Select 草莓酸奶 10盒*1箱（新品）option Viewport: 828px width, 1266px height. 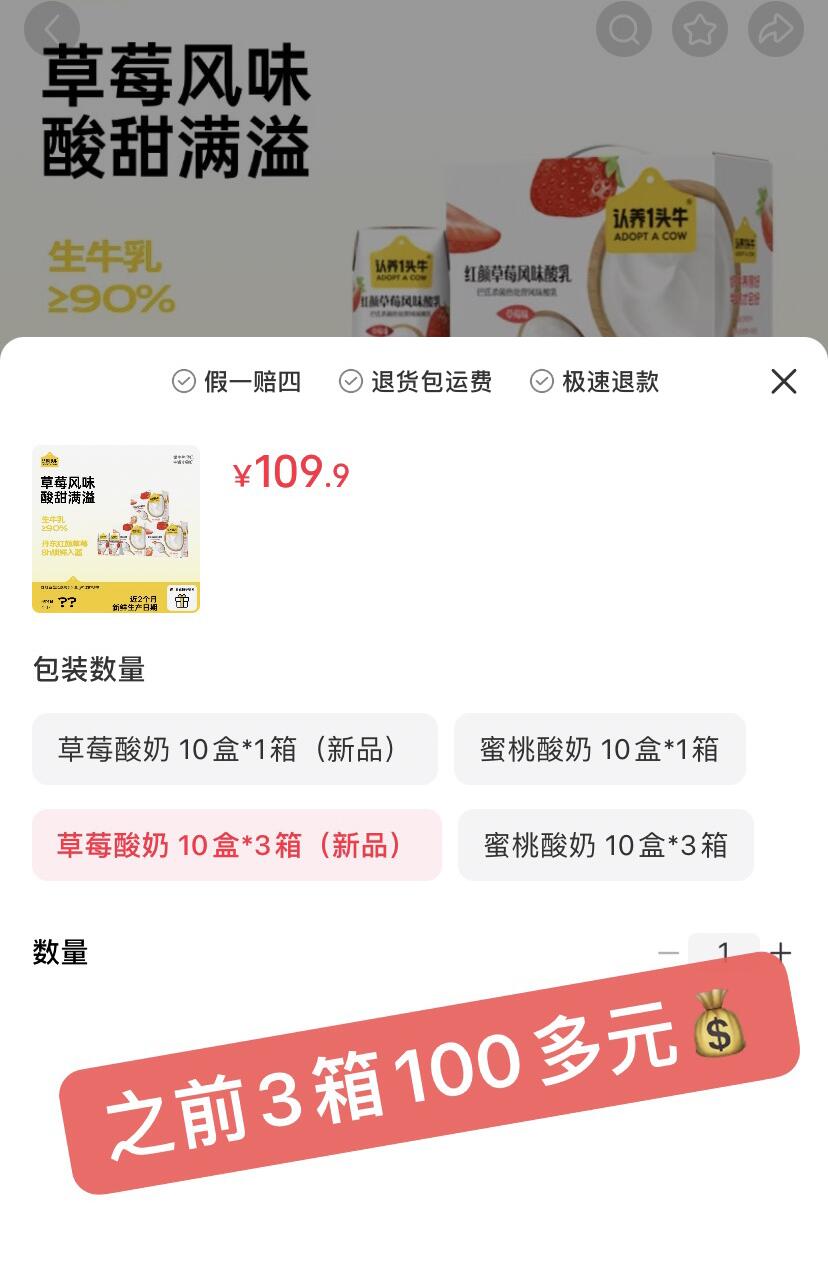[235, 749]
